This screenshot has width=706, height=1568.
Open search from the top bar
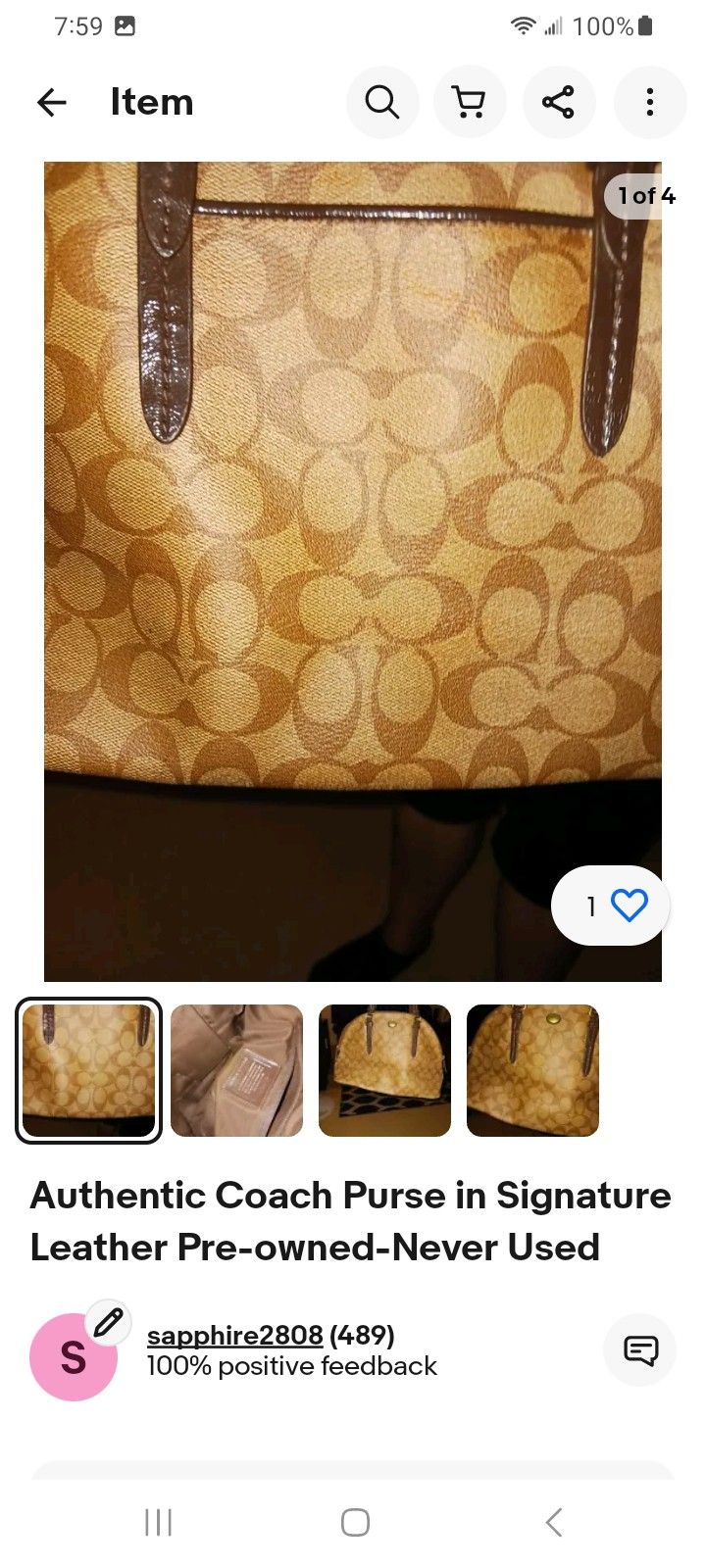click(382, 102)
